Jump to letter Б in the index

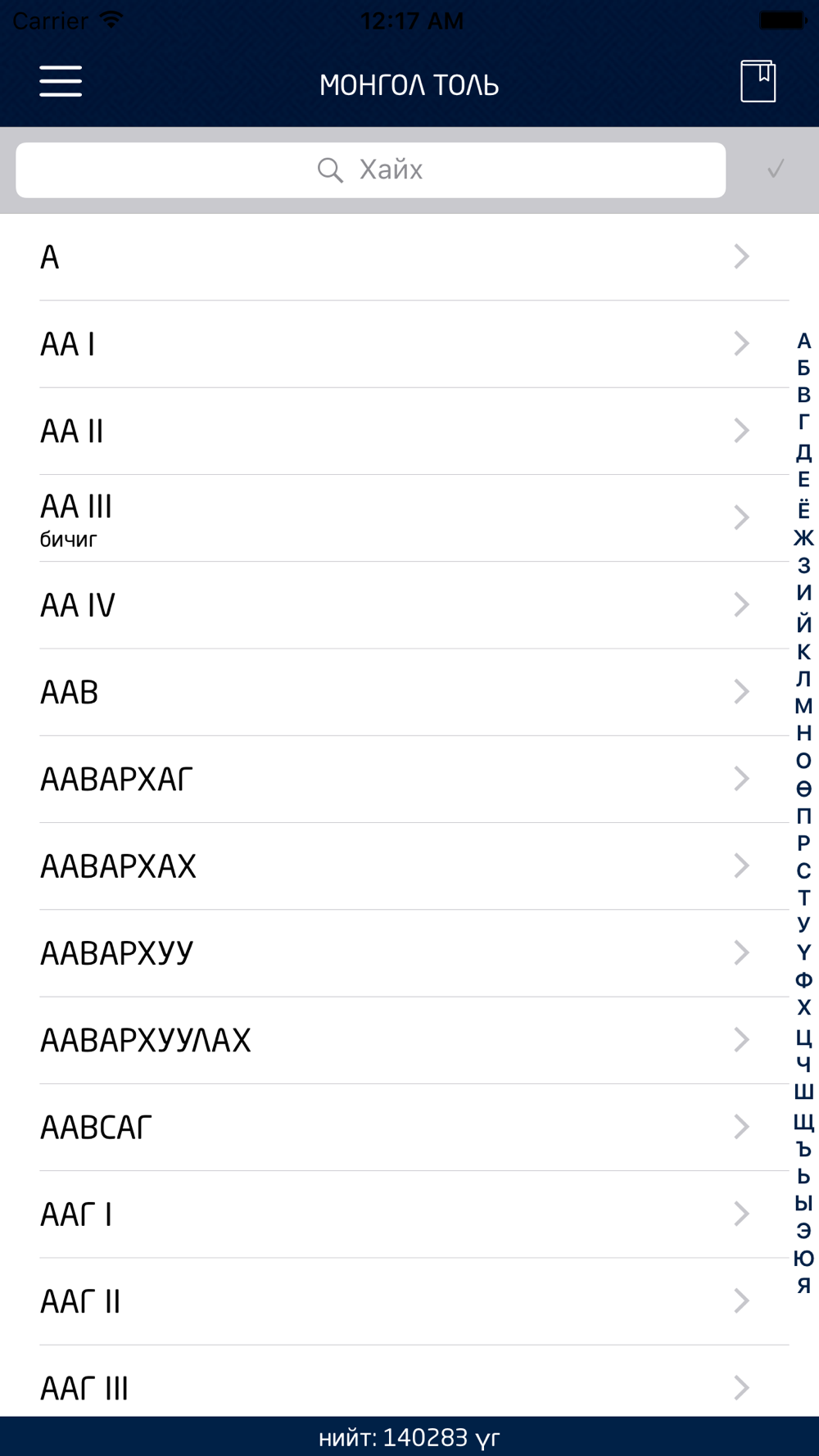[x=803, y=368]
